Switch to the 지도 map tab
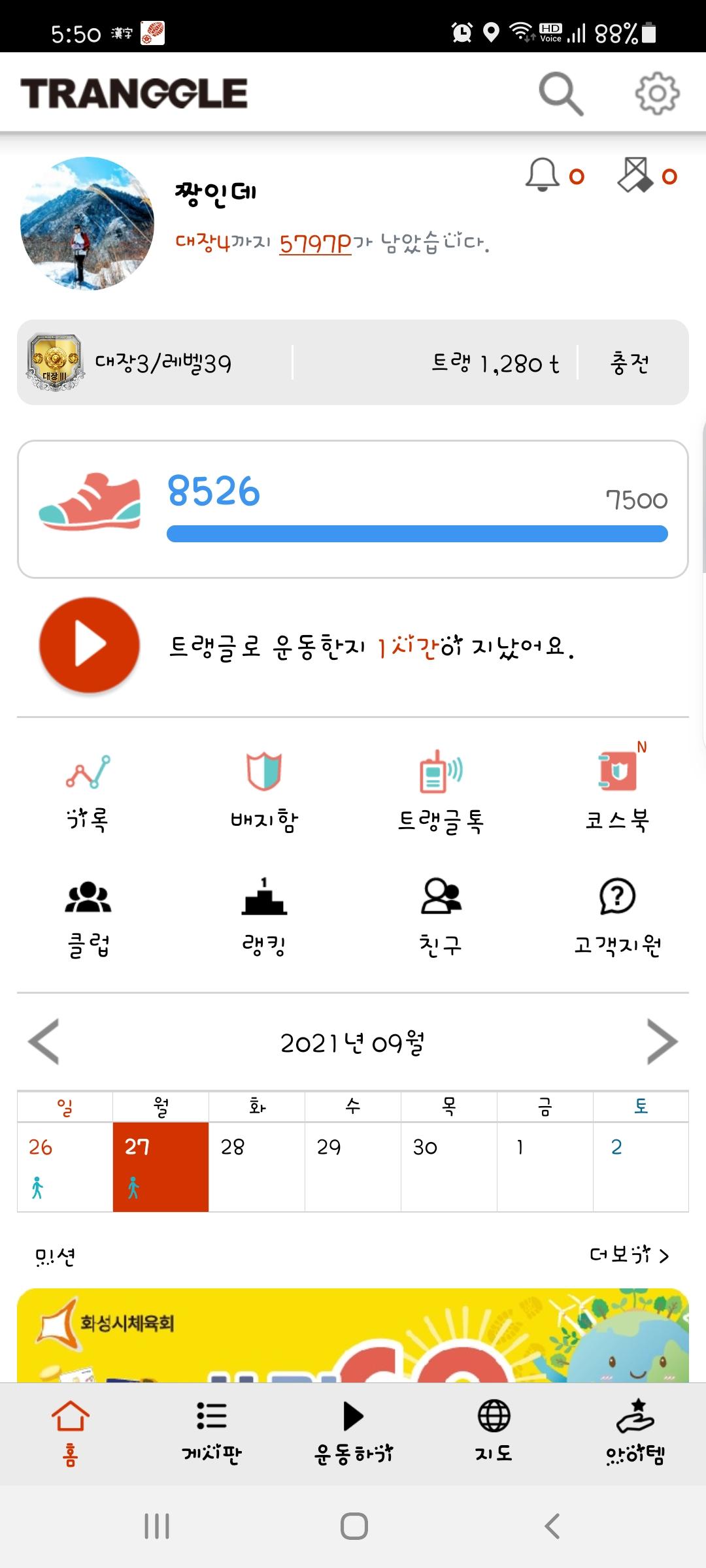 click(494, 1432)
